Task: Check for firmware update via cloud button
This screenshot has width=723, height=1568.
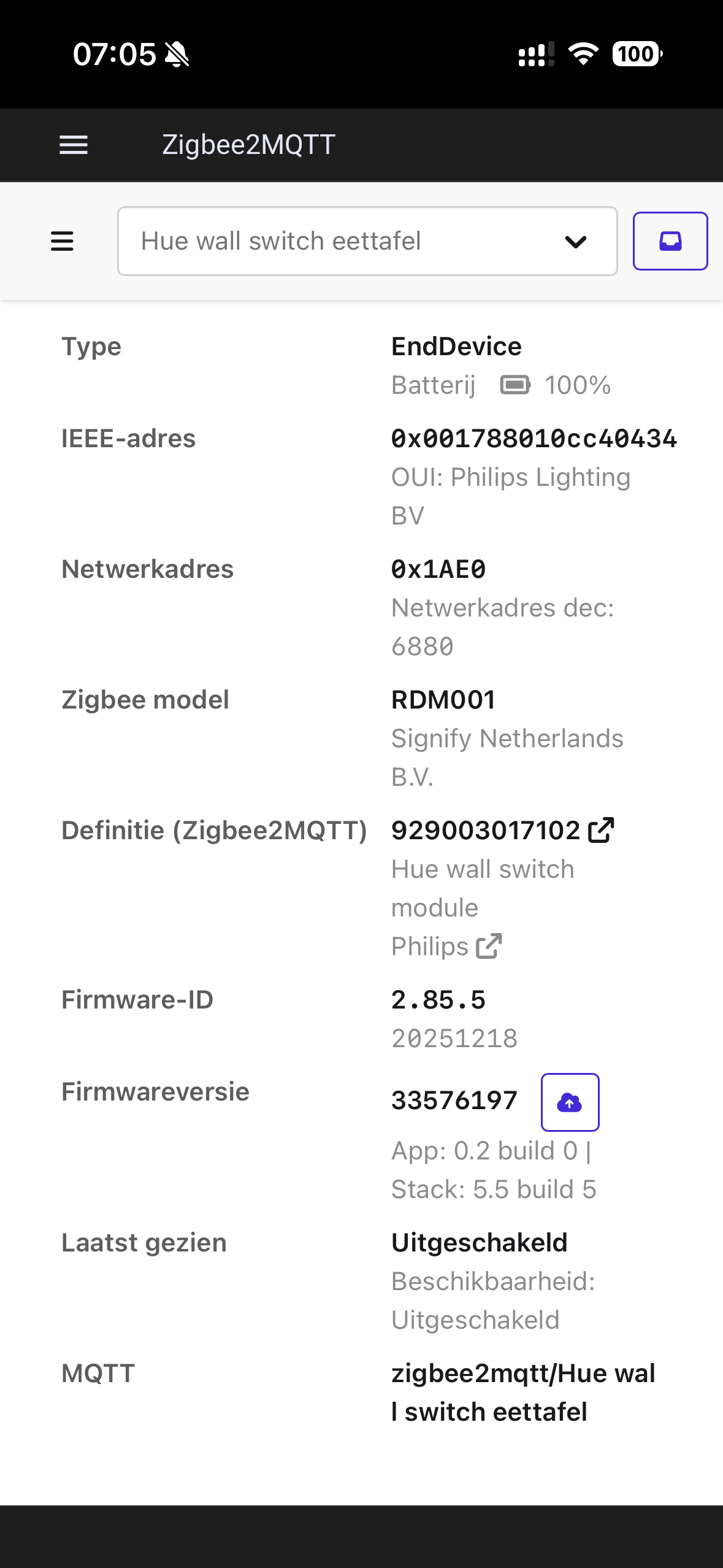Action: 570,1102
